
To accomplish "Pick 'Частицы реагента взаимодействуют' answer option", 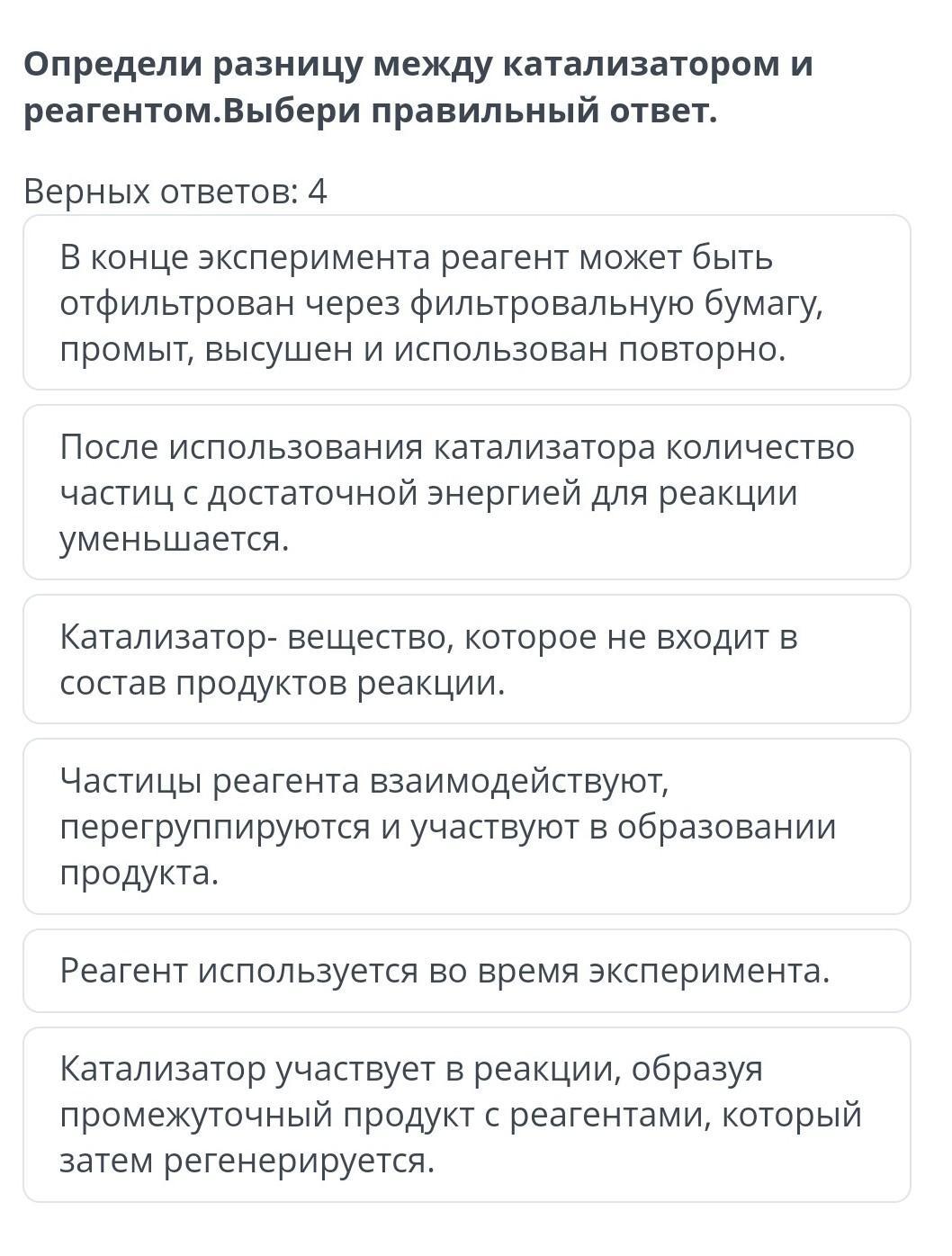I will (466, 826).
